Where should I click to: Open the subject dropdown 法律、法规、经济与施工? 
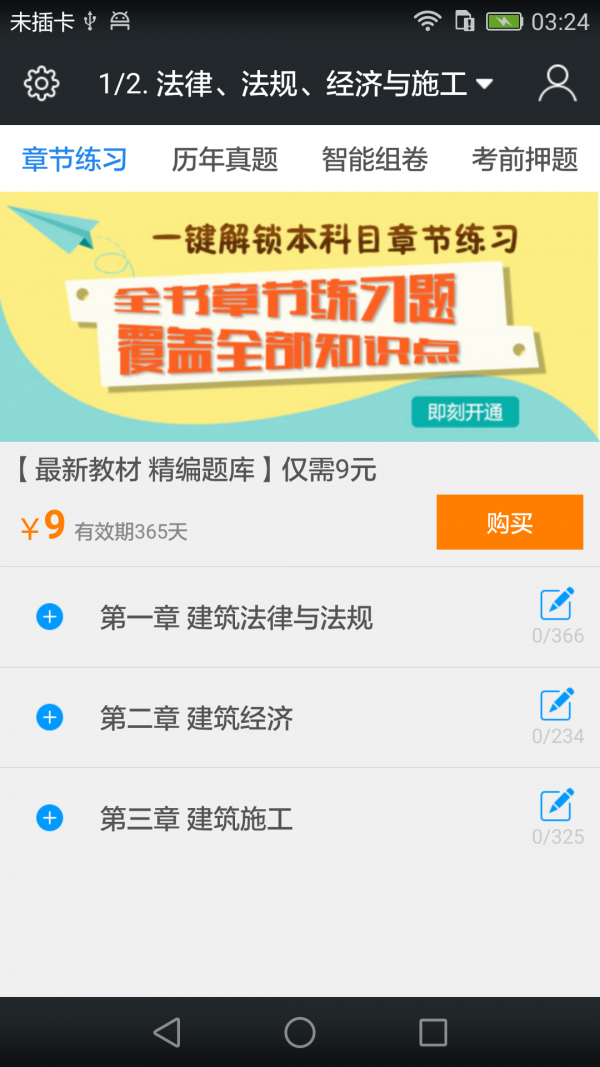296,85
